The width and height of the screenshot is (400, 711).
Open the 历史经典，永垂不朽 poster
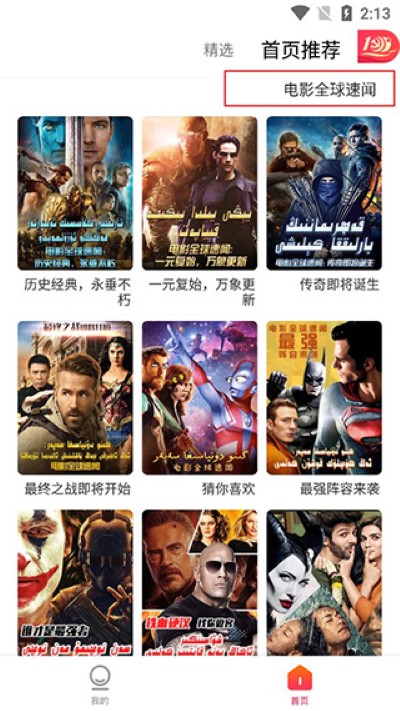click(75, 193)
